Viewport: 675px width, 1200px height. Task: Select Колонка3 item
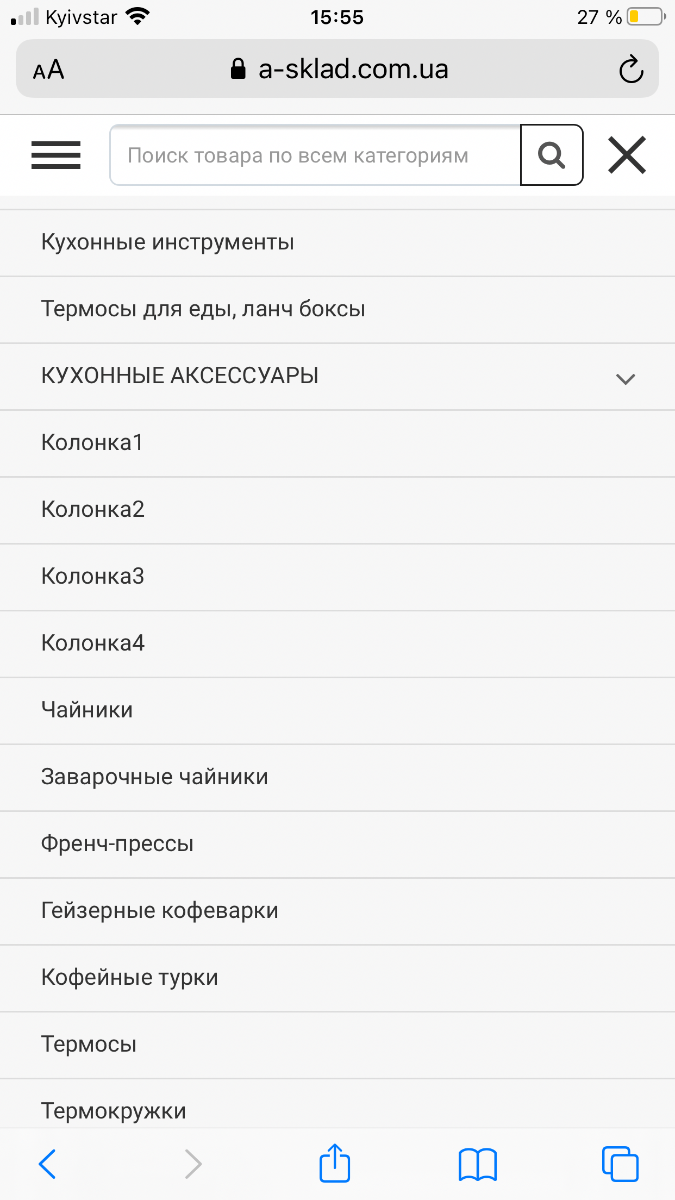(337, 577)
